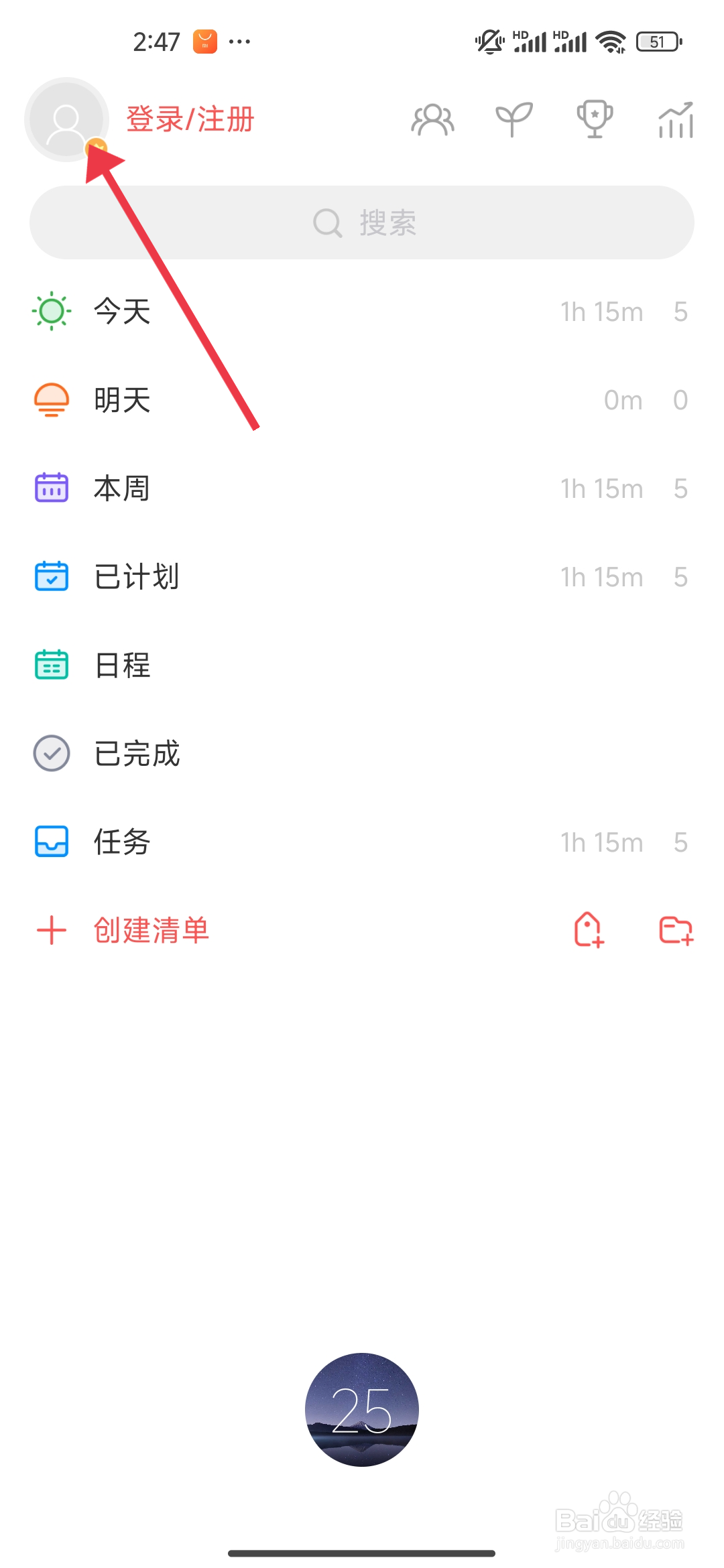The image size is (724, 1568).
Task: Open 今天 list via the sun icon
Action: [52, 310]
